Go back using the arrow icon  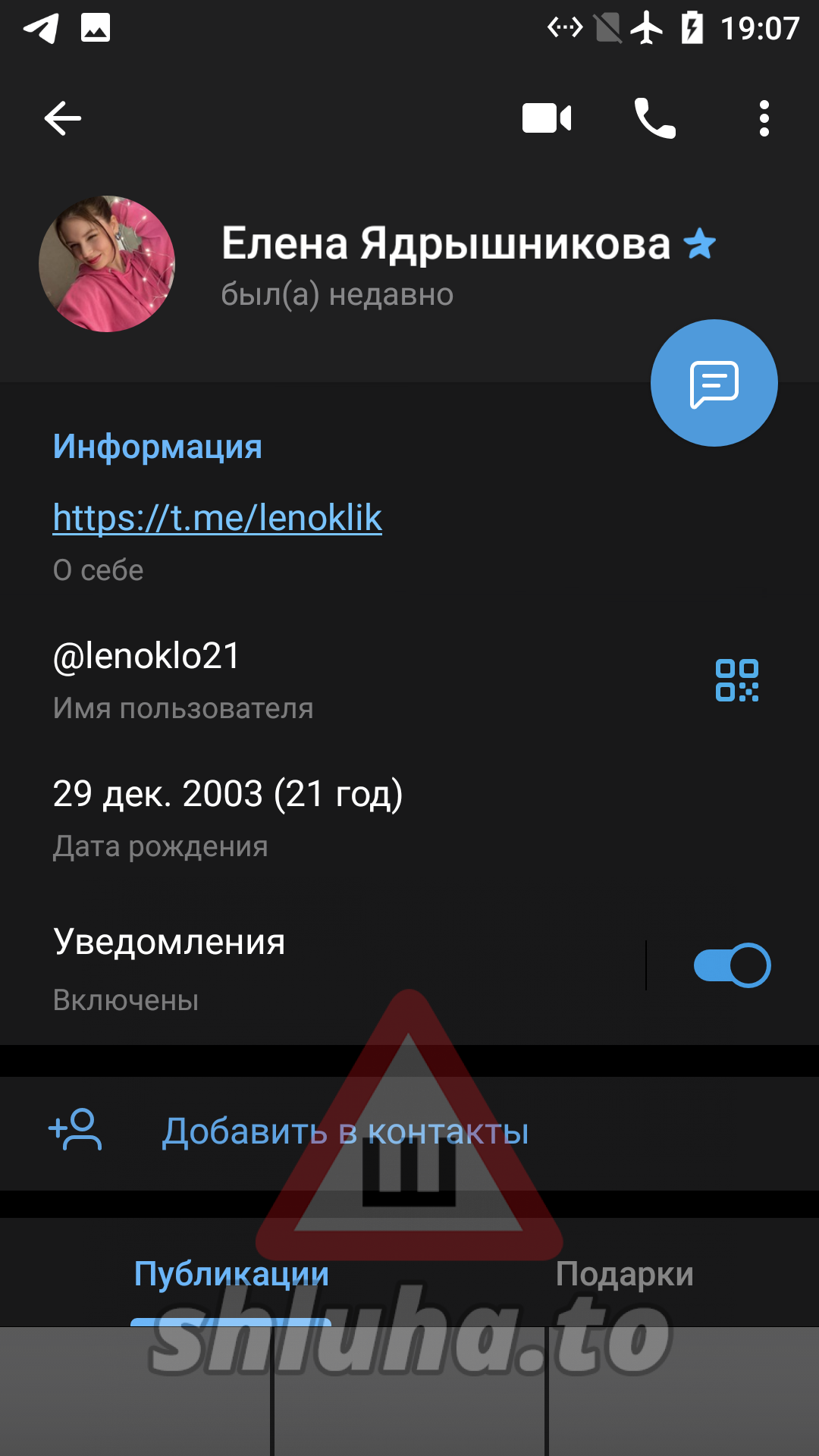pos(63,118)
